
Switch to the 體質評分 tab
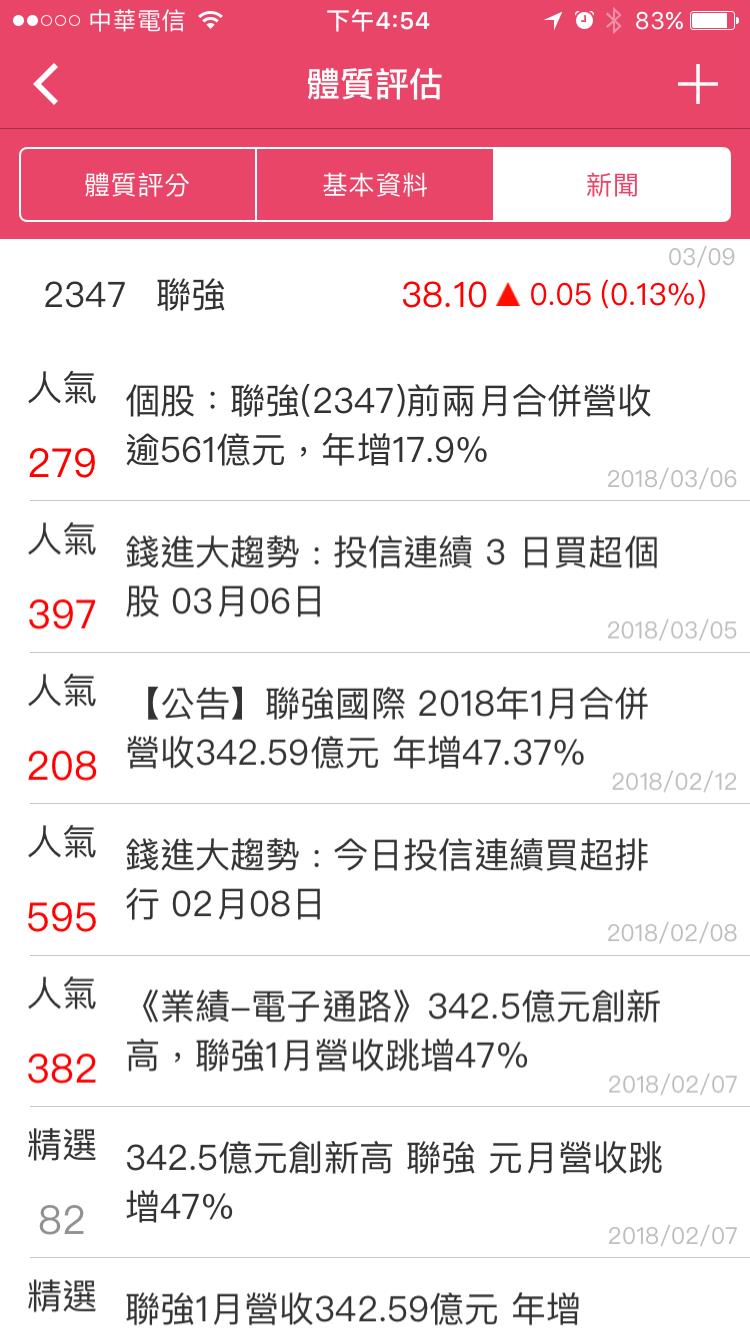coord(137,185)
